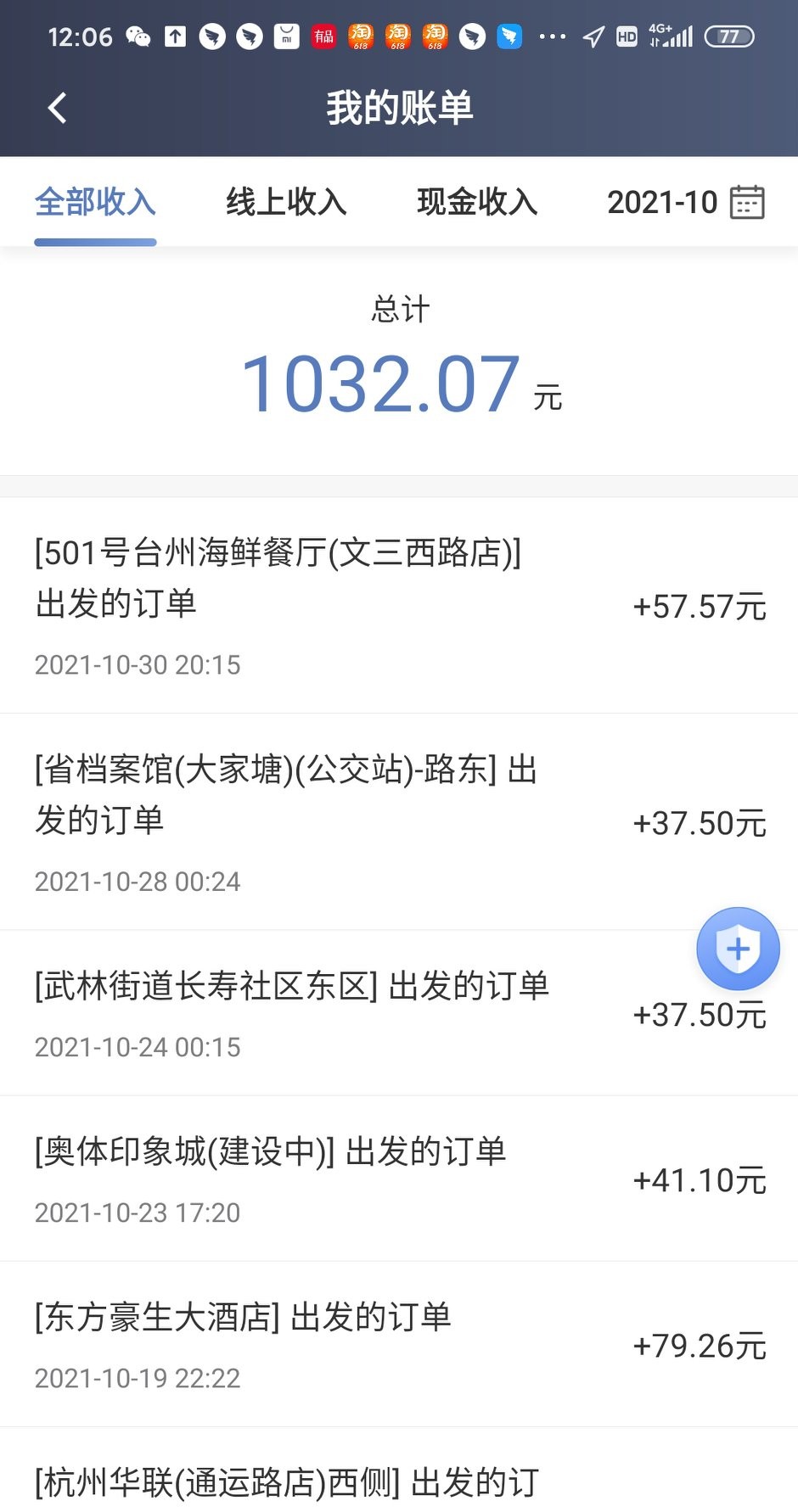Tap the +37.50元 武林街道长寿社区东区 order
This screenshot has height=1512, width=798.
click(399, 1011)
